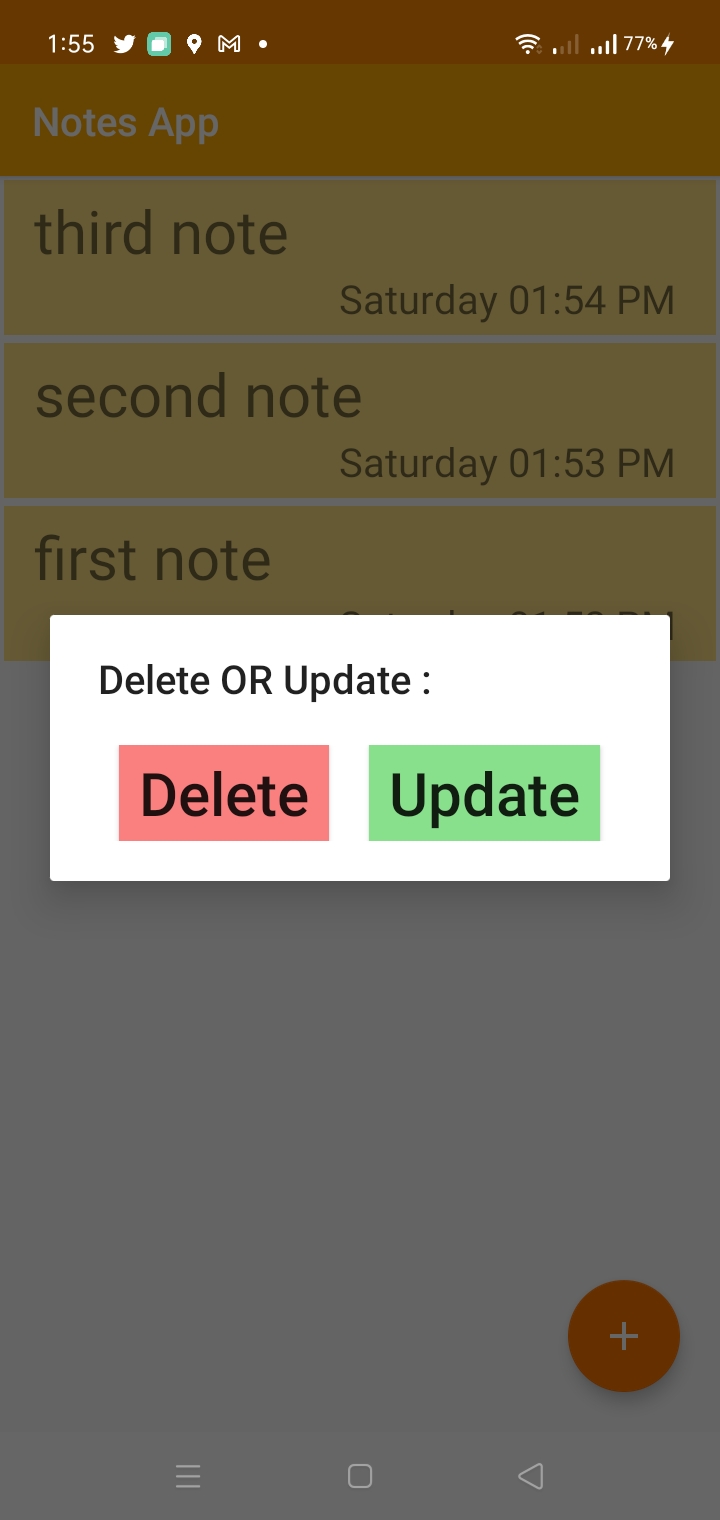The height and width of the screenshot is (1520, 720).
Task: Click the Notes App title bar text
Action: pos(126,121)
